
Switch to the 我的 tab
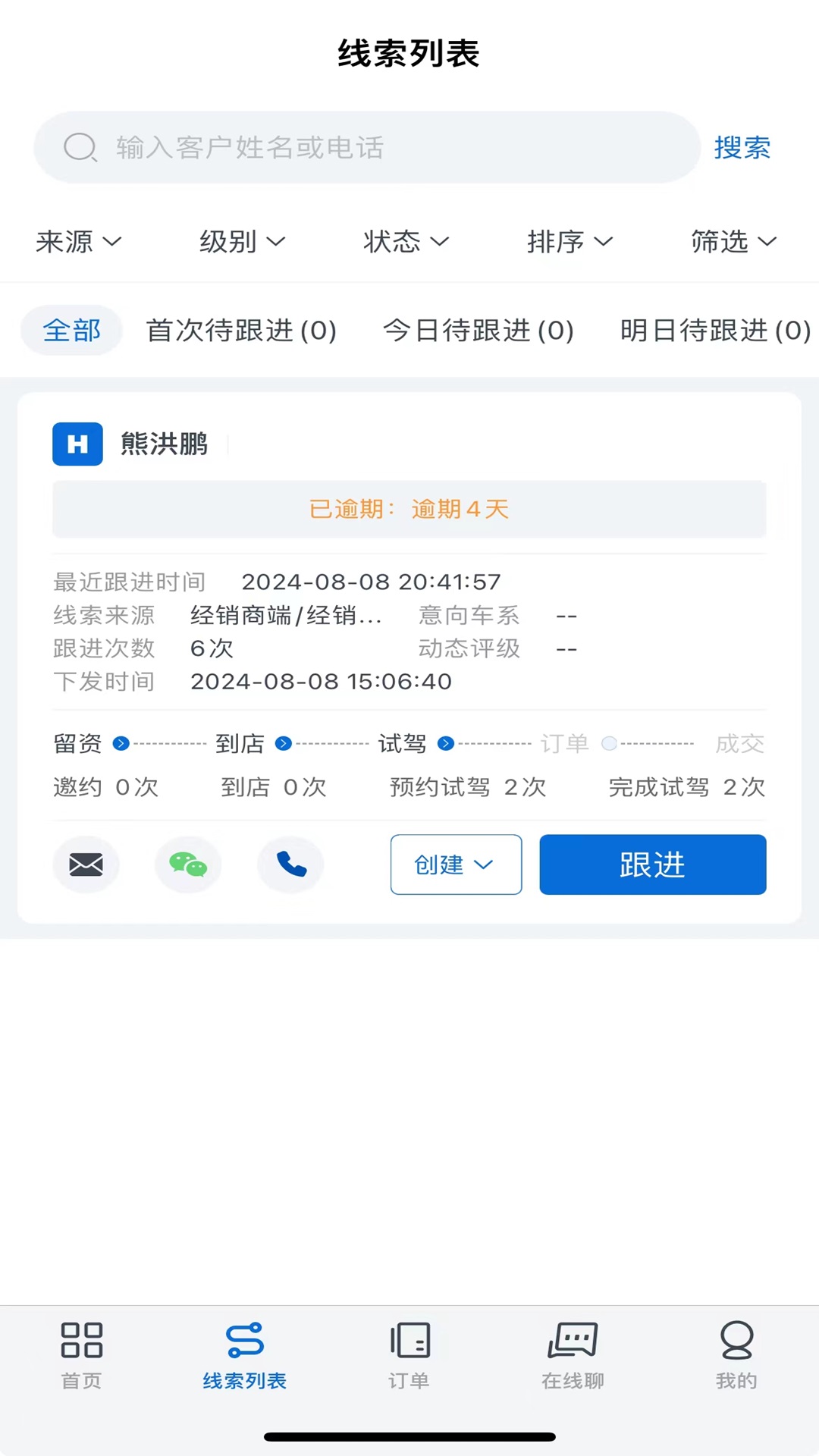point(736,1354)
